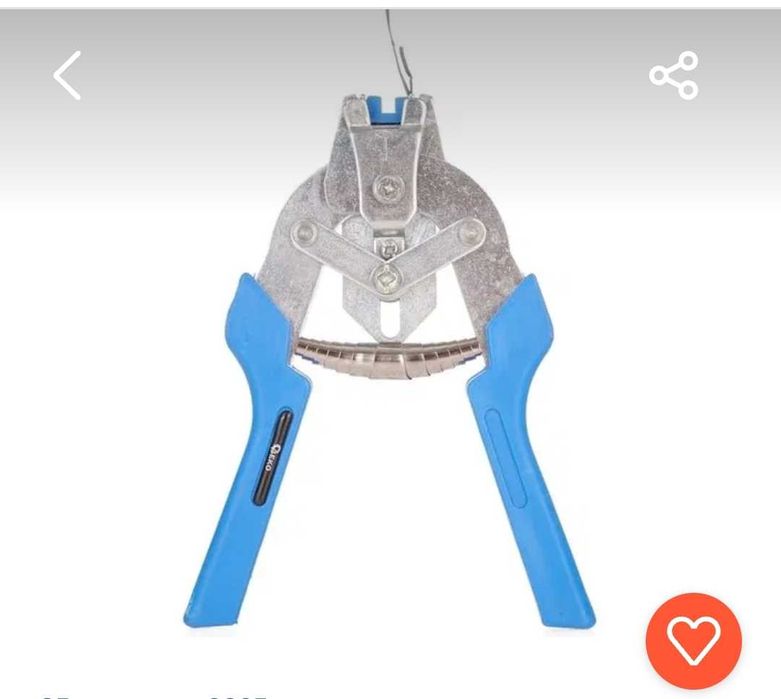Image resolution: width=781 pixels, height=699 pixels.
Task: Go back to the previous screen
Action: tap(67, 76)
